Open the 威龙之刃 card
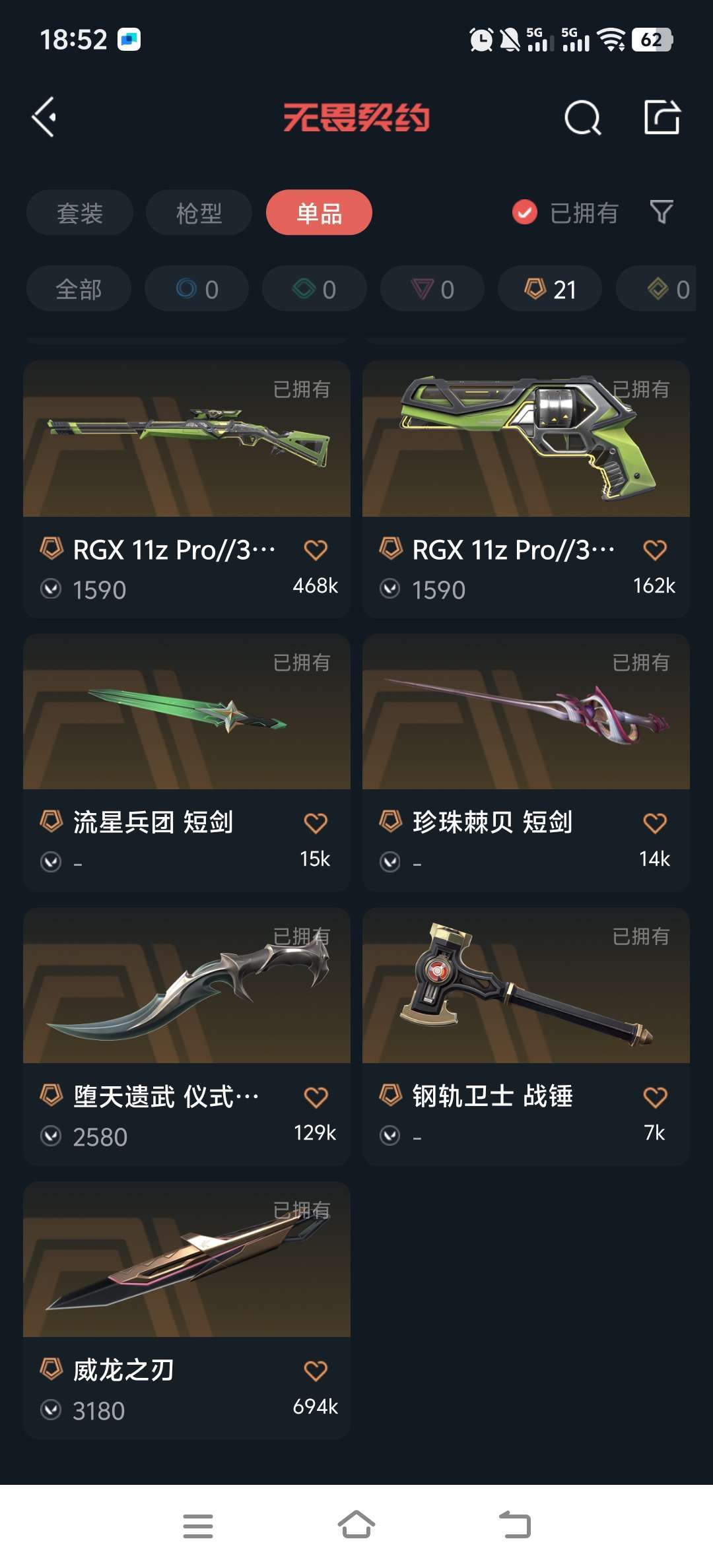Viewport: 713px width, 1568px height. tap(187, 1310)
